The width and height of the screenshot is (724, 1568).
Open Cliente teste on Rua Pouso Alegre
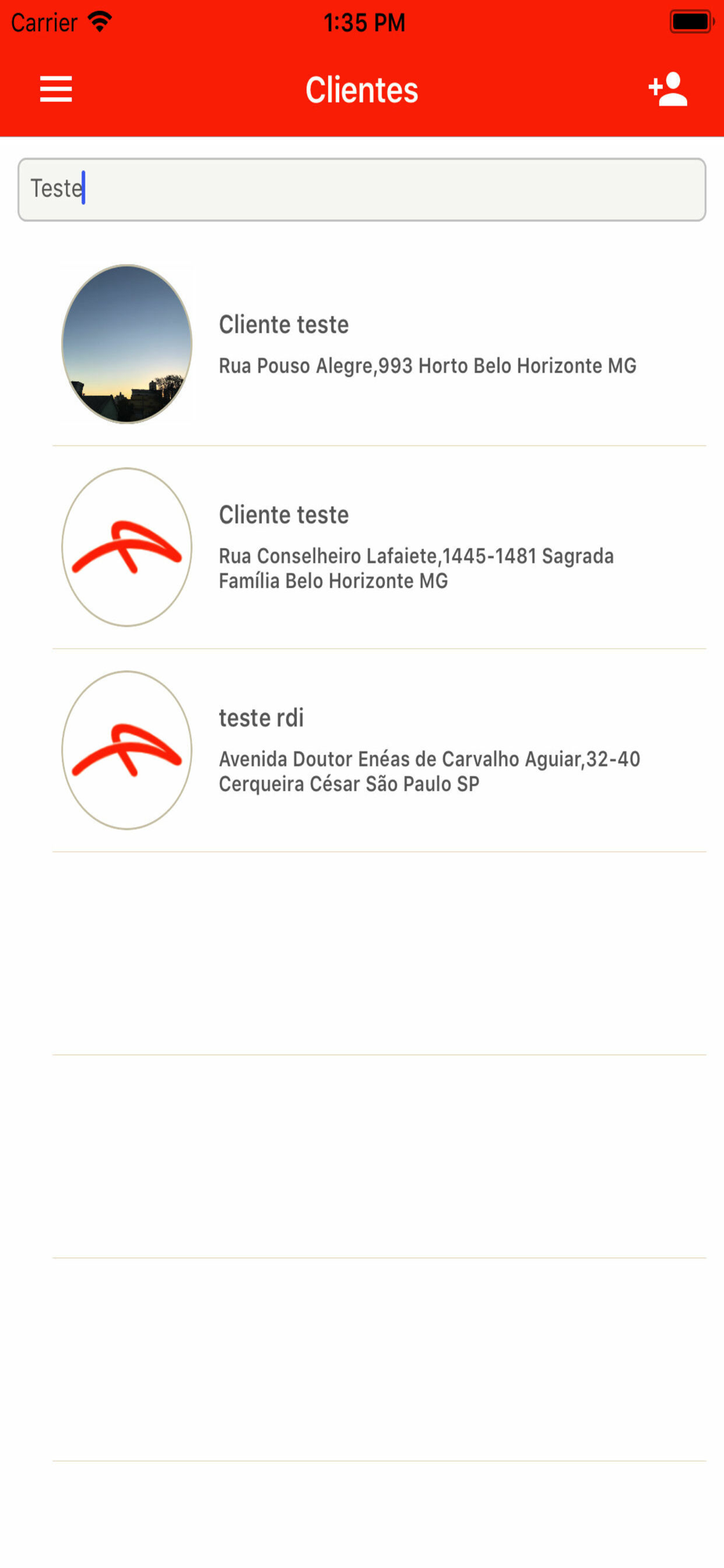(379, 344)
